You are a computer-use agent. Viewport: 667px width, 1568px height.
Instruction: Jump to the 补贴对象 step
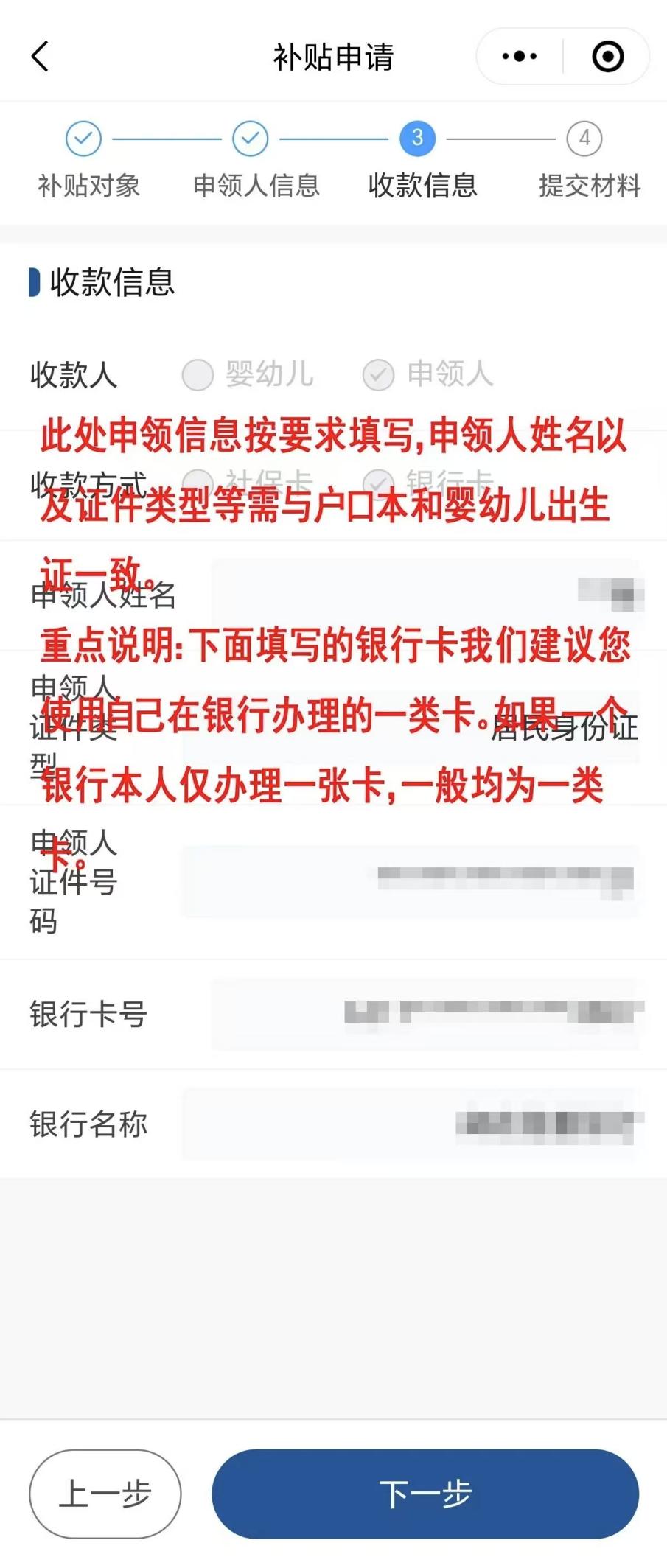click(84, 139)
